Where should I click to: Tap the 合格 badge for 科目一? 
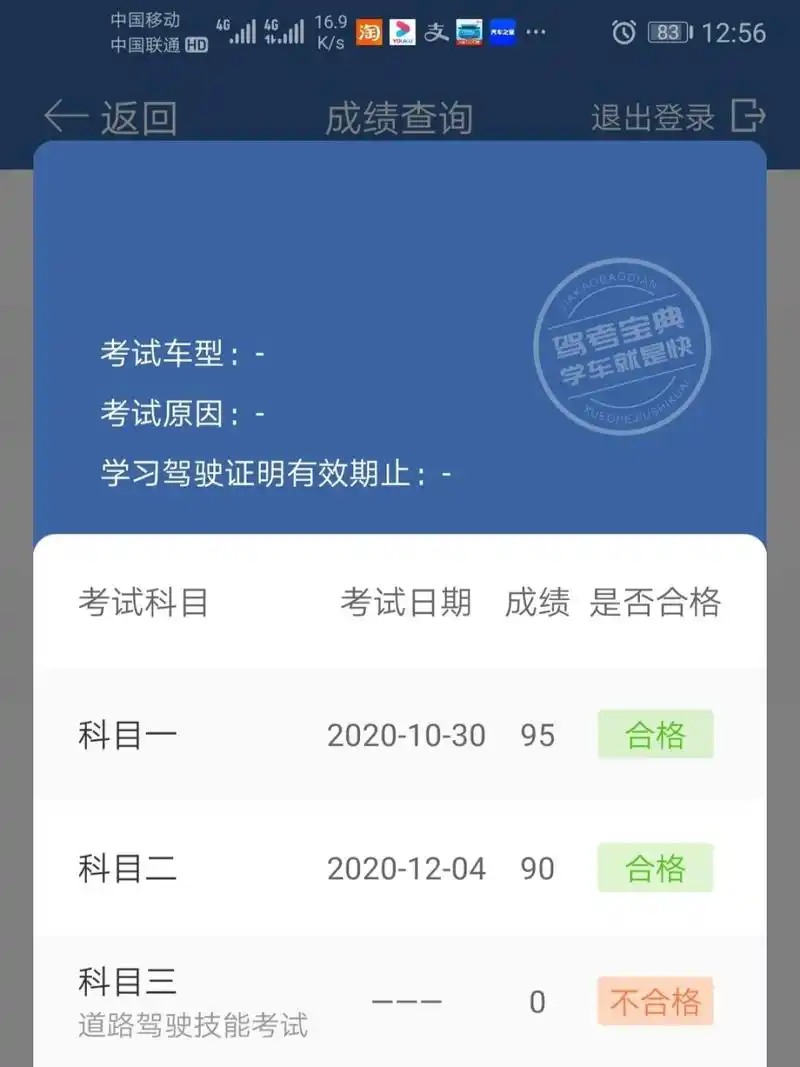click(x=655, y=734)
